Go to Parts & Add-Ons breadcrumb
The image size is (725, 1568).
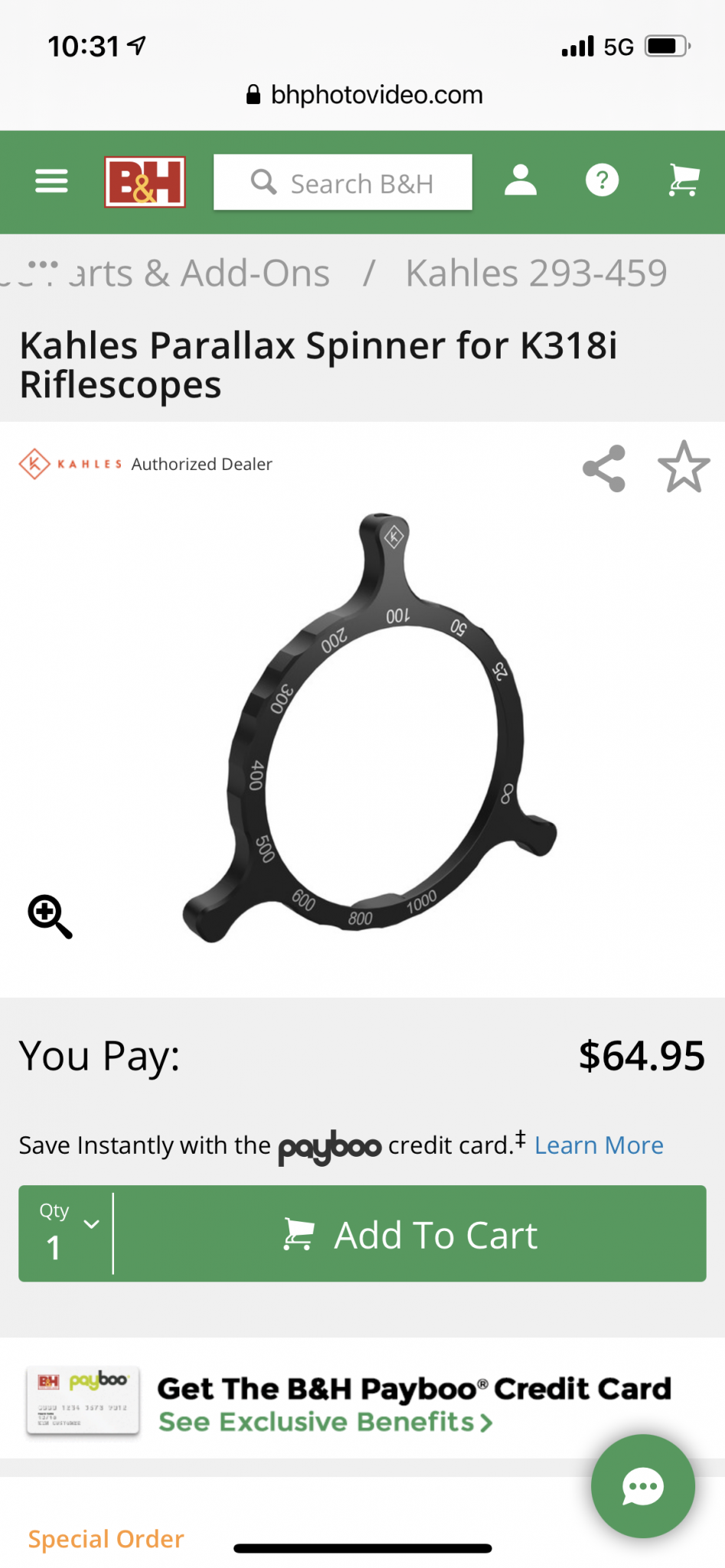click(x=199, y=273)
